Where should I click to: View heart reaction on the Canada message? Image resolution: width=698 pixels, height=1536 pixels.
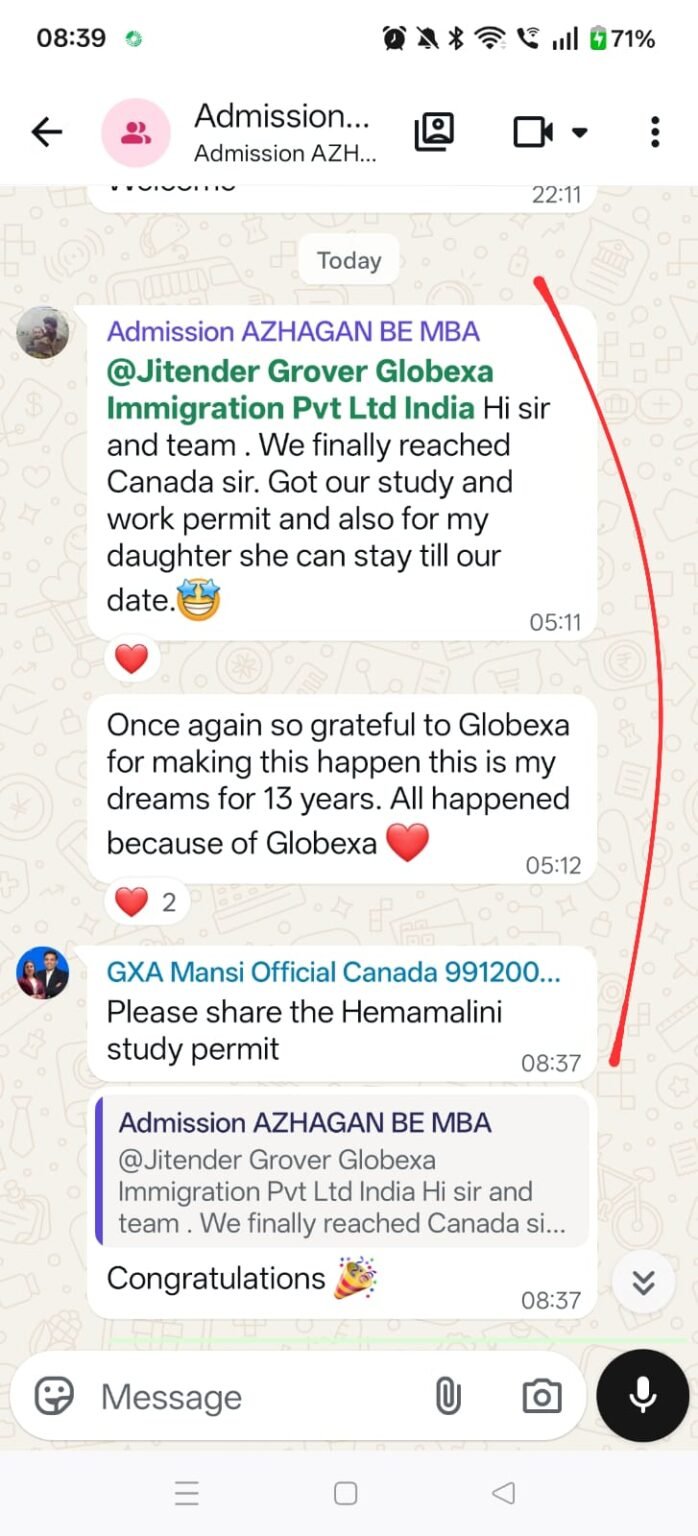tap(131, 659)
